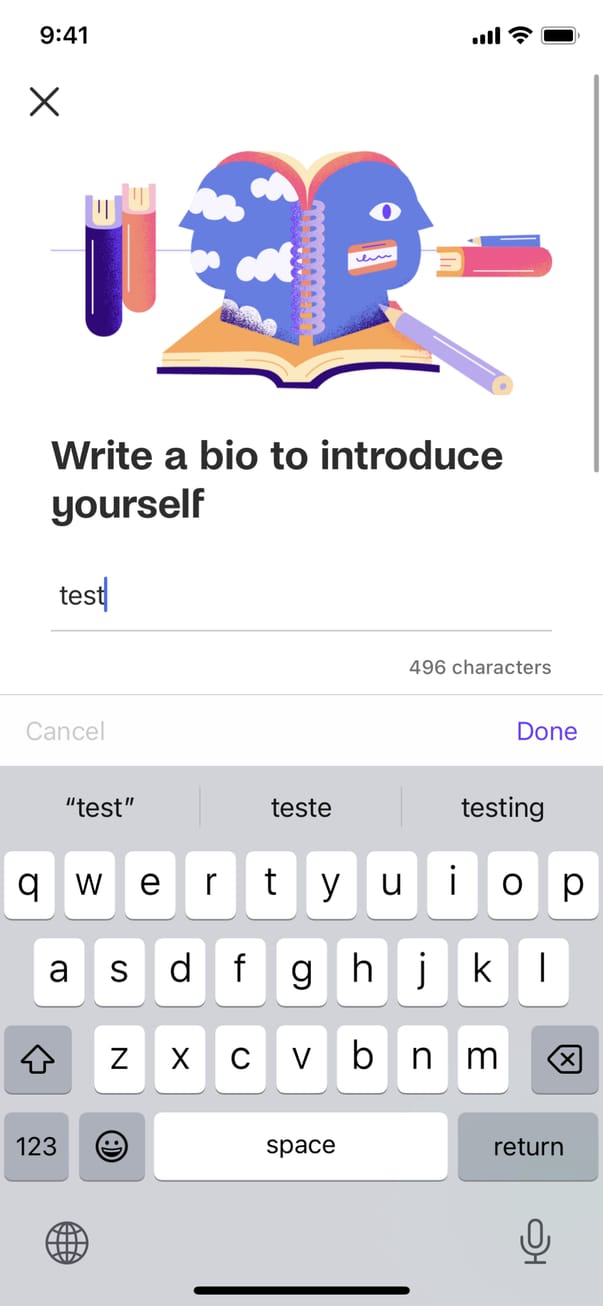Choose the "testing" keyboard suggestion
Viewport: 603px width, 1306px height.
[502, 807]
